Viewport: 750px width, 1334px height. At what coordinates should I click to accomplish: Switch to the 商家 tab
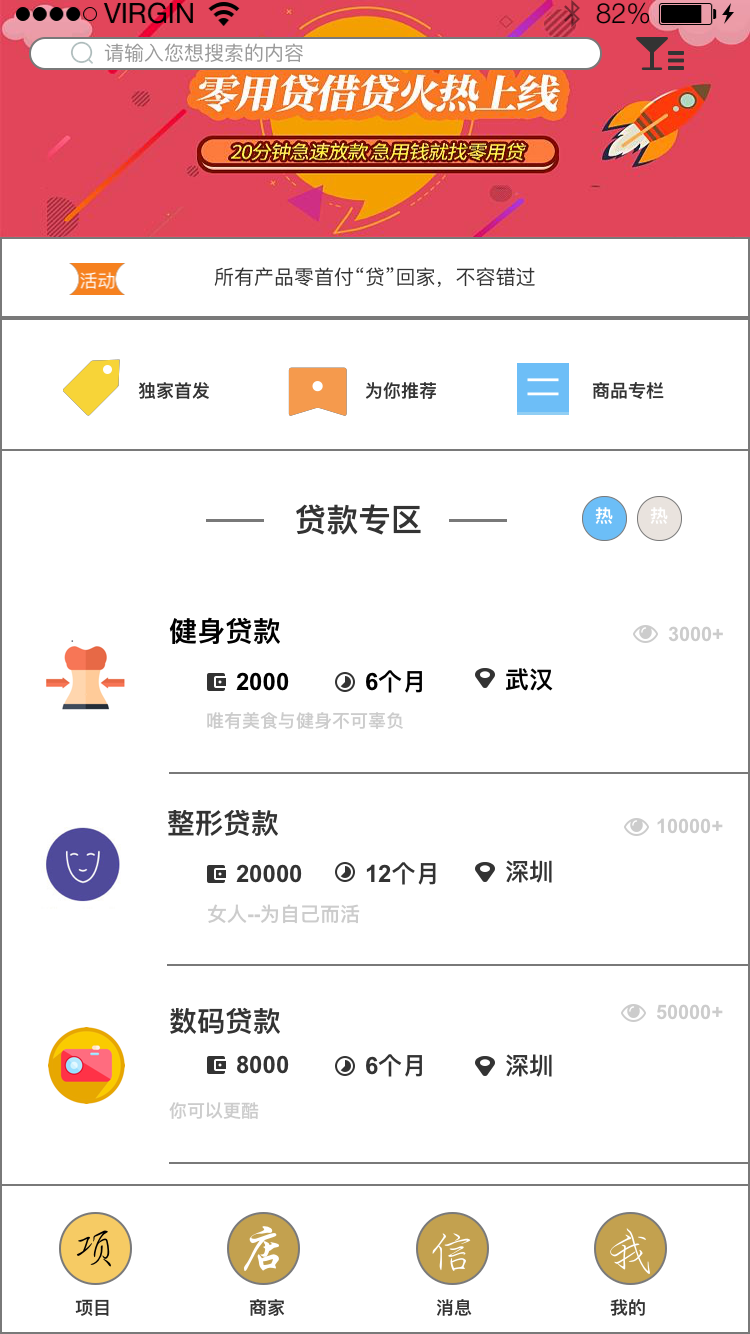(x=265, y=1262)
